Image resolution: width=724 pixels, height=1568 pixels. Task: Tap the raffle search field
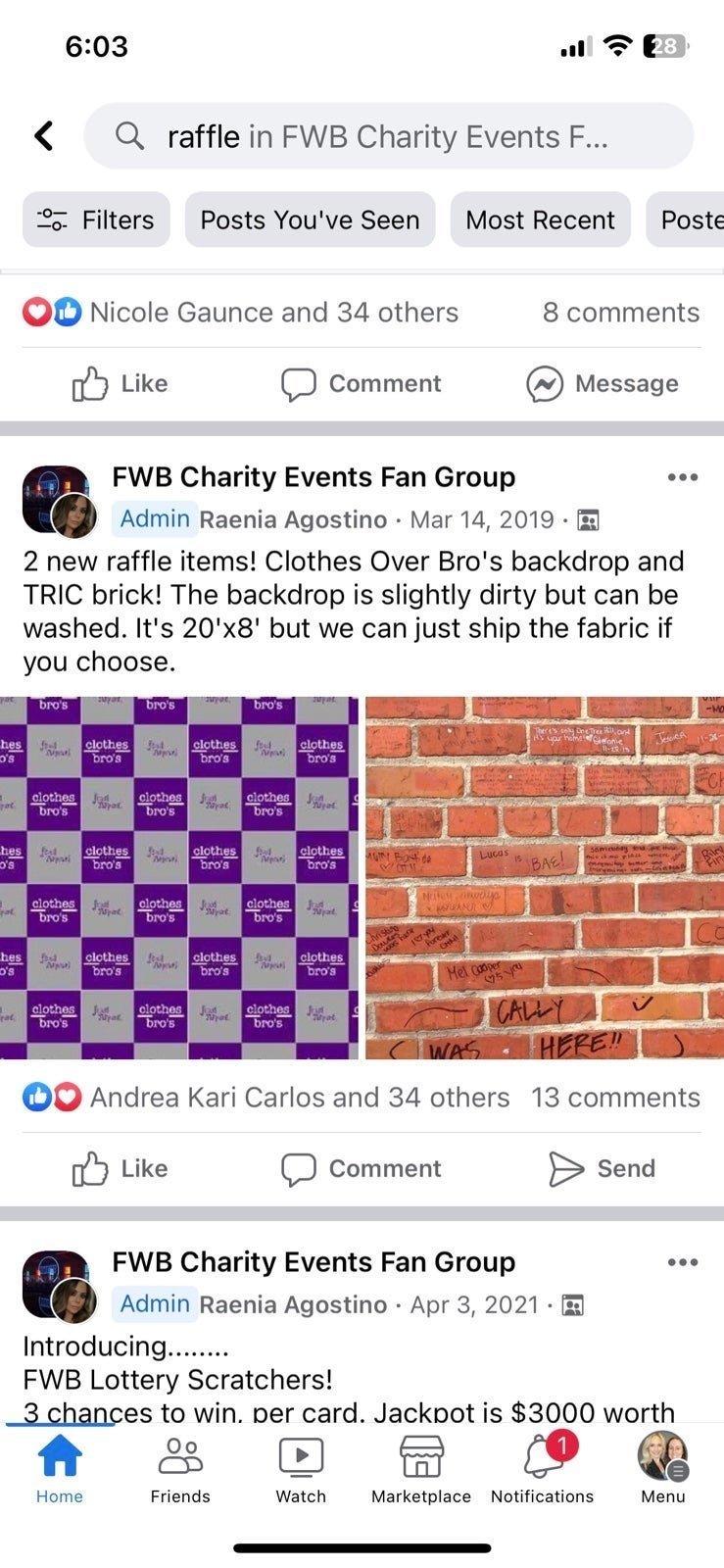coord(389,136)
